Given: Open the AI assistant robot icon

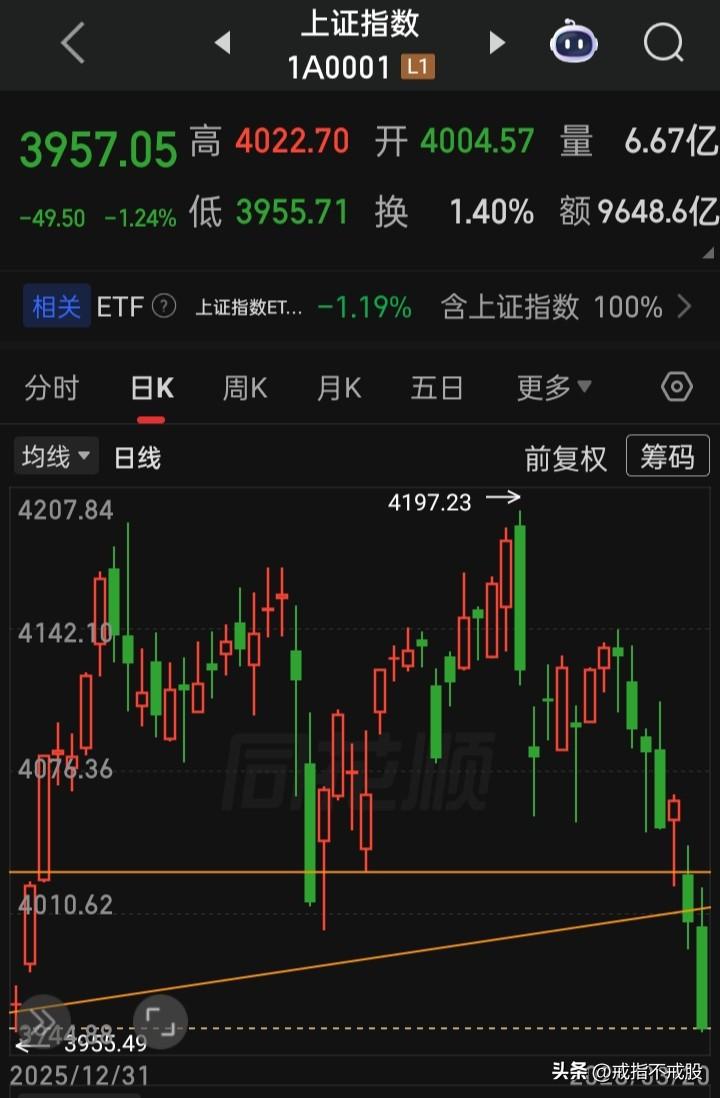Looking at the screenshot, I should (x=572, y=42).
